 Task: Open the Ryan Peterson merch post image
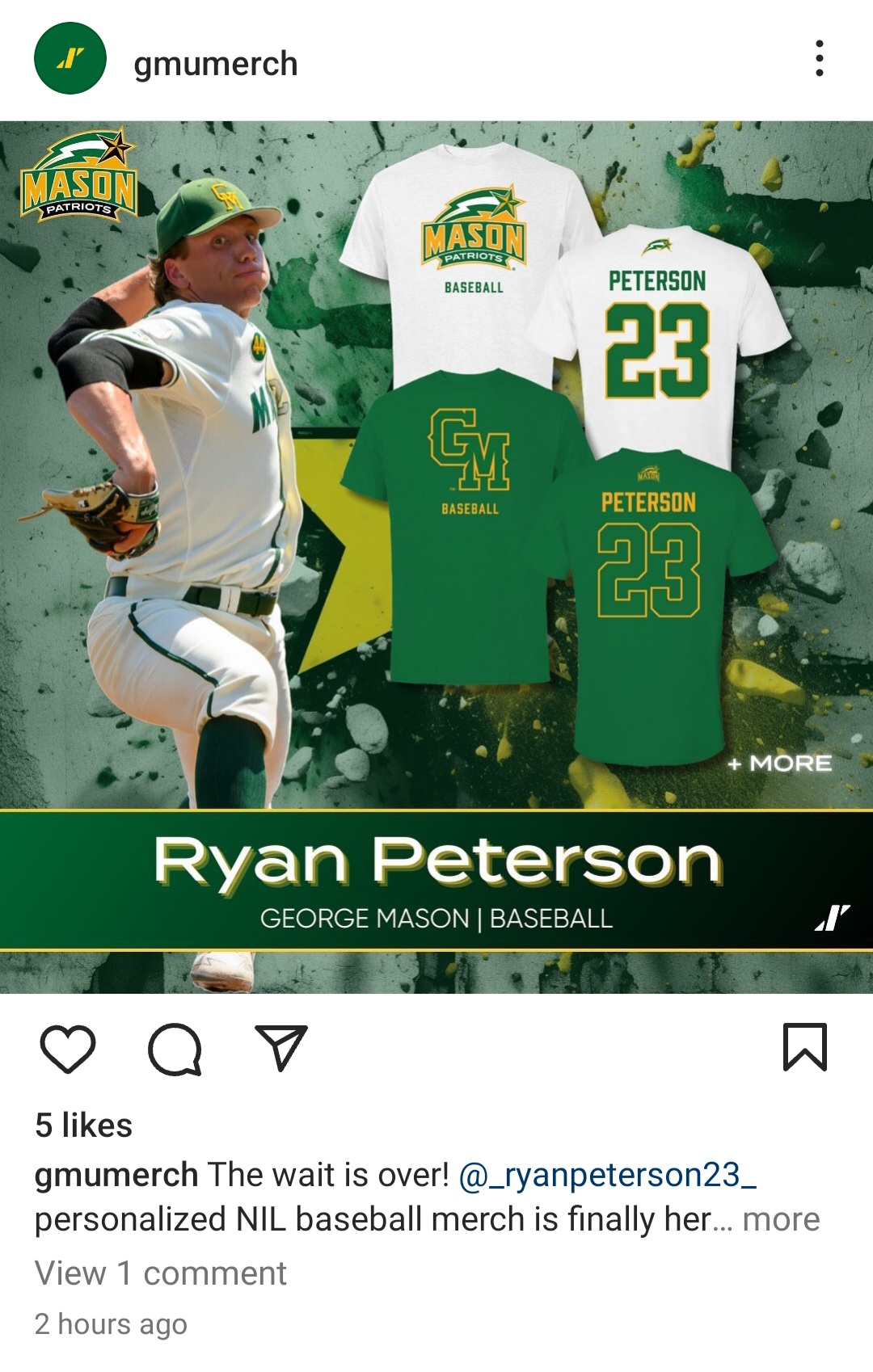coord(436,557)
